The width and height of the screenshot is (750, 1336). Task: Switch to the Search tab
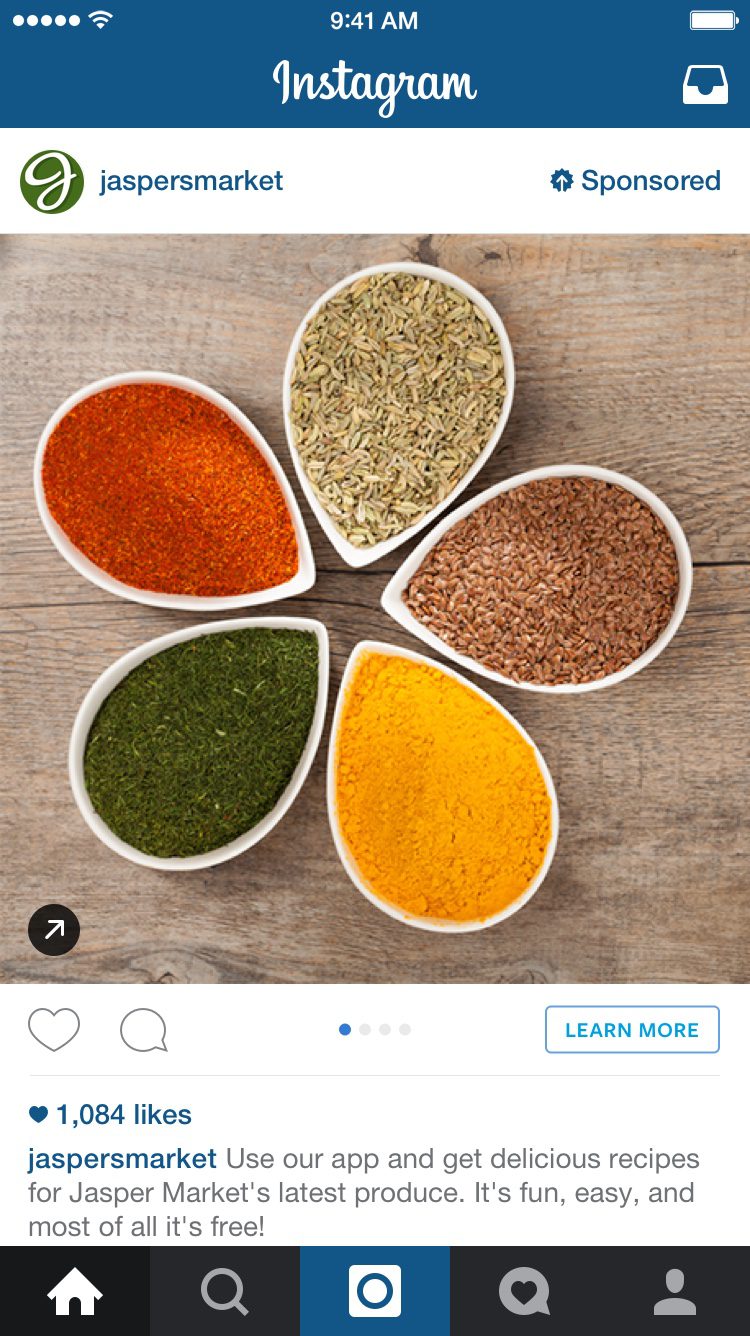click(225, 1291)
